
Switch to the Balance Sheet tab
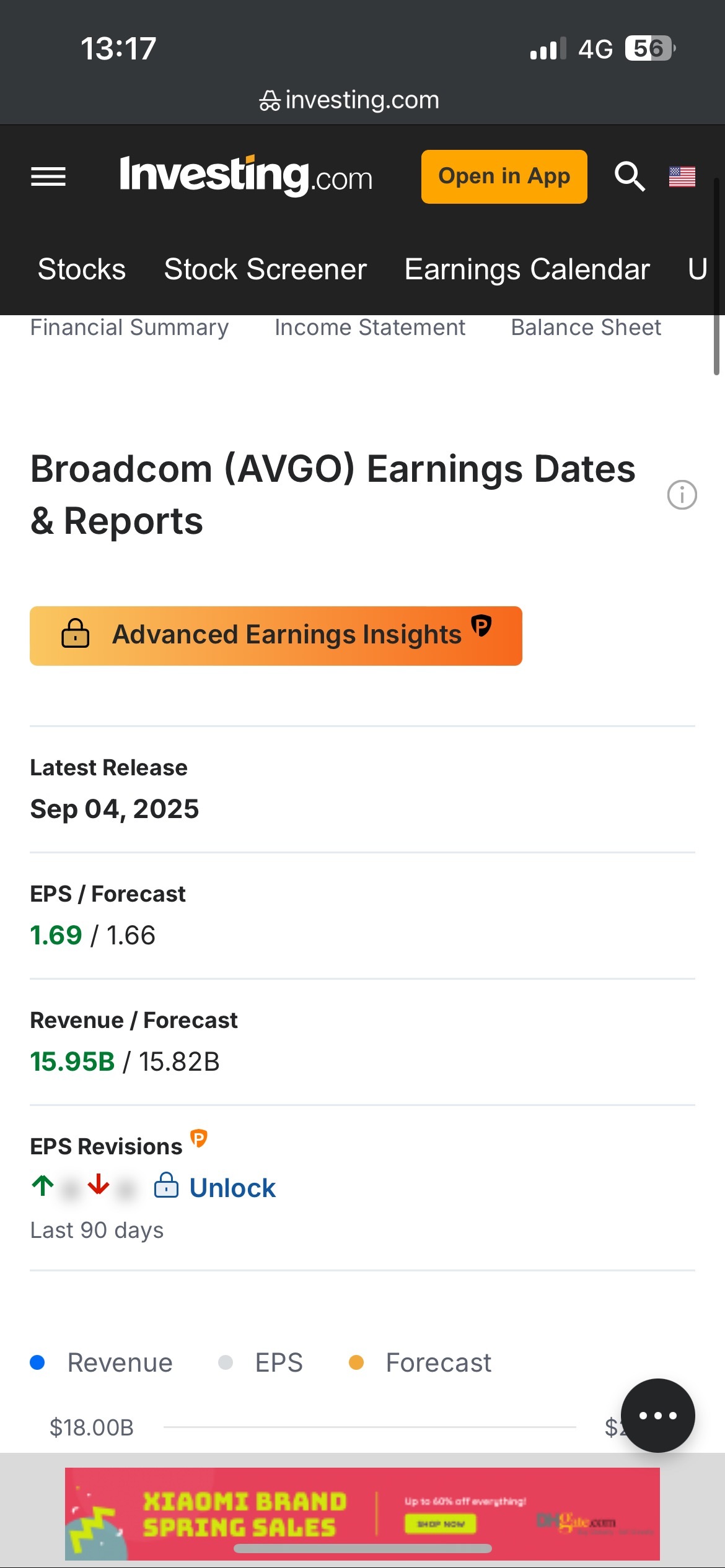click(x=586, y=327)
